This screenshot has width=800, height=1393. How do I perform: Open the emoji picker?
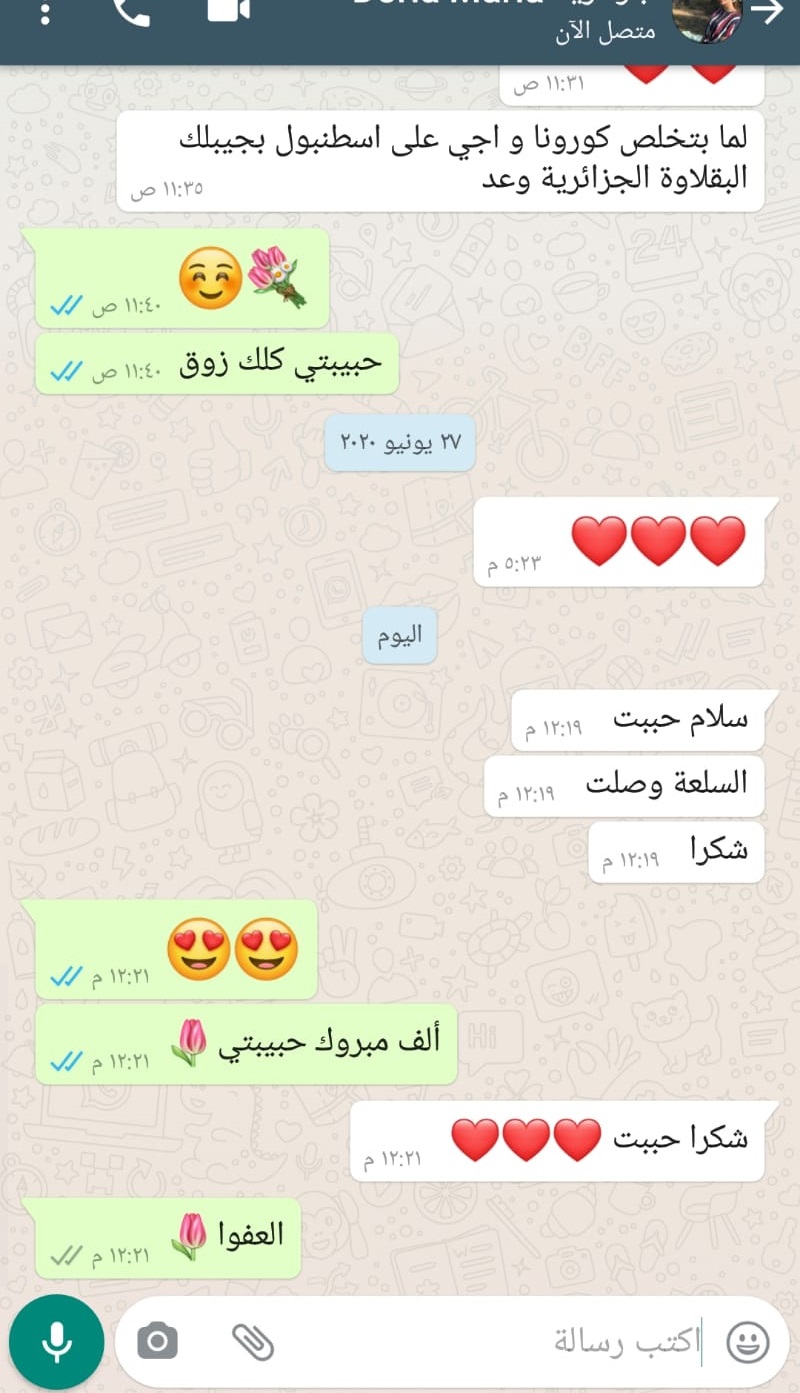(x=747, y=1342)
